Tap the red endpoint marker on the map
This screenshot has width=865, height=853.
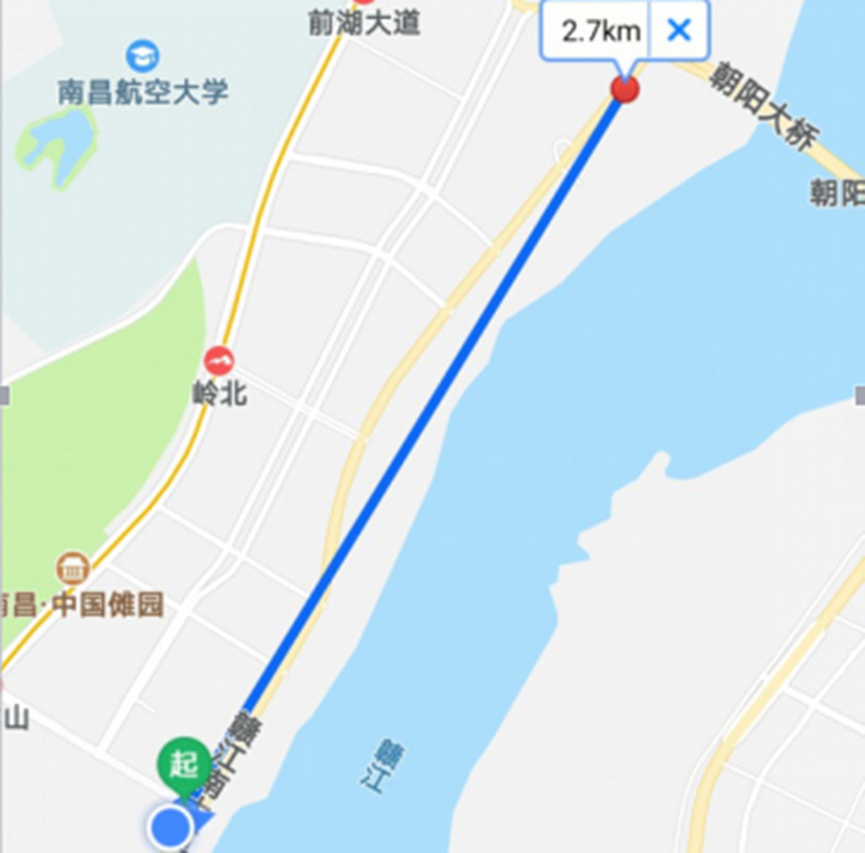click(625, 89)
